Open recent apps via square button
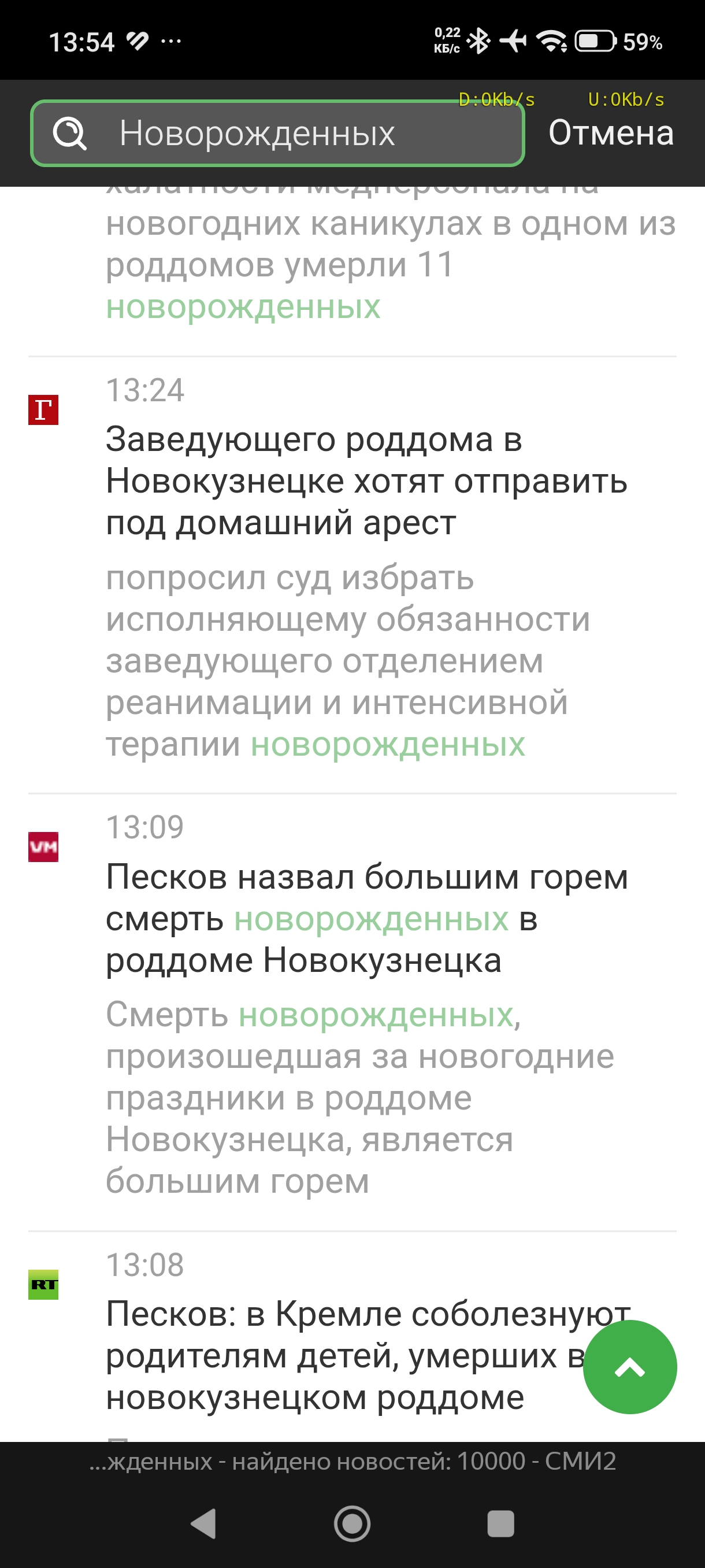 click(x=500, y=1523)
